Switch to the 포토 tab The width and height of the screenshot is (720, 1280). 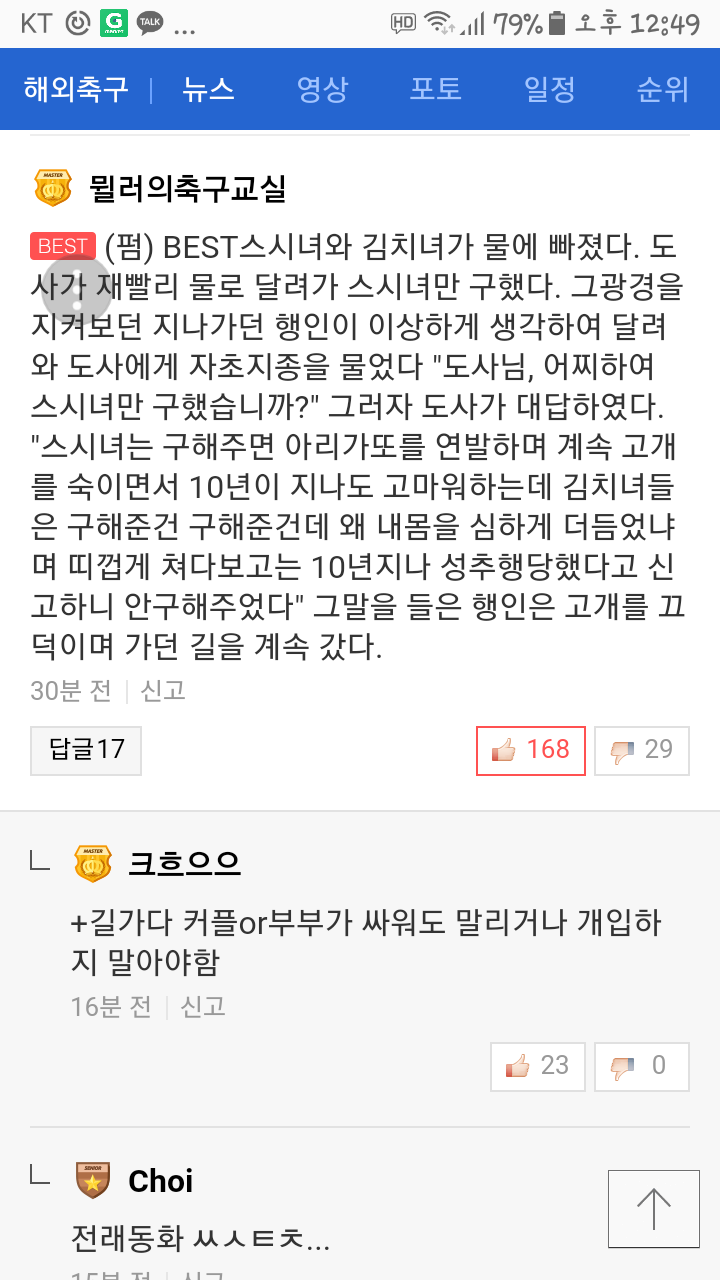[x=436, y=90]
